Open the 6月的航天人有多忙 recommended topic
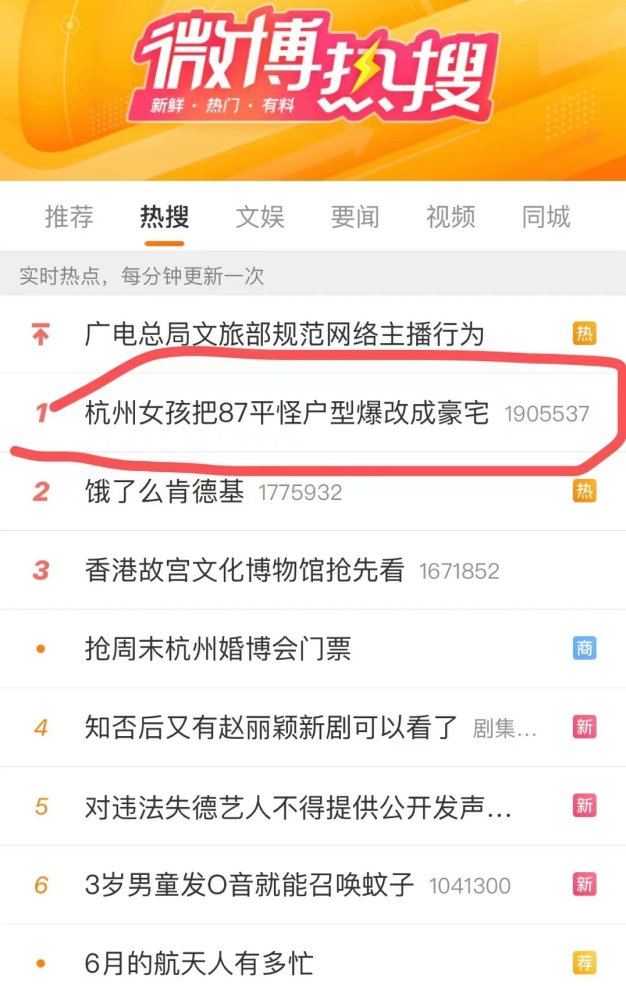626x1000 pixels. pos(199,964)
